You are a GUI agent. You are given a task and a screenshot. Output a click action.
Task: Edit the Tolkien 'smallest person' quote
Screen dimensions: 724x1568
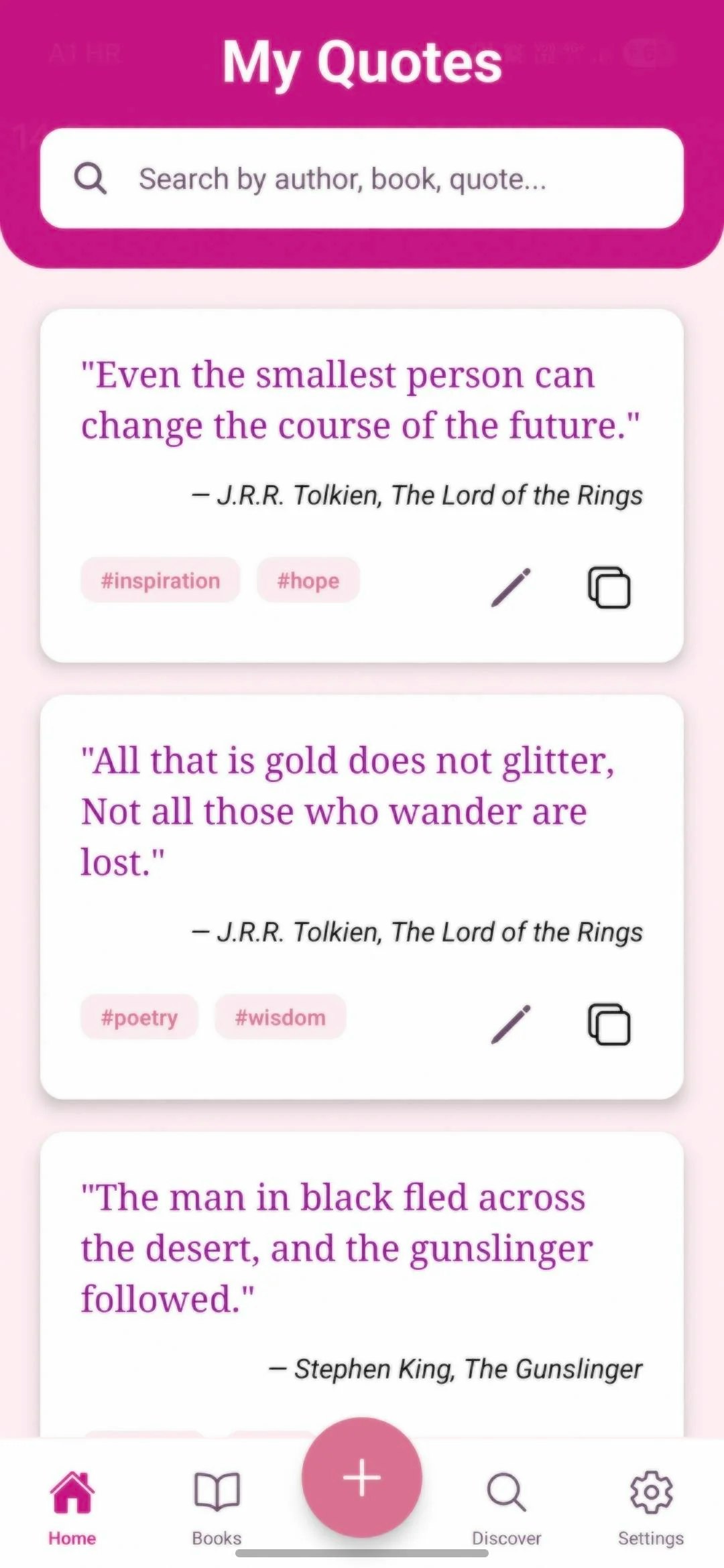coord(510,585)
